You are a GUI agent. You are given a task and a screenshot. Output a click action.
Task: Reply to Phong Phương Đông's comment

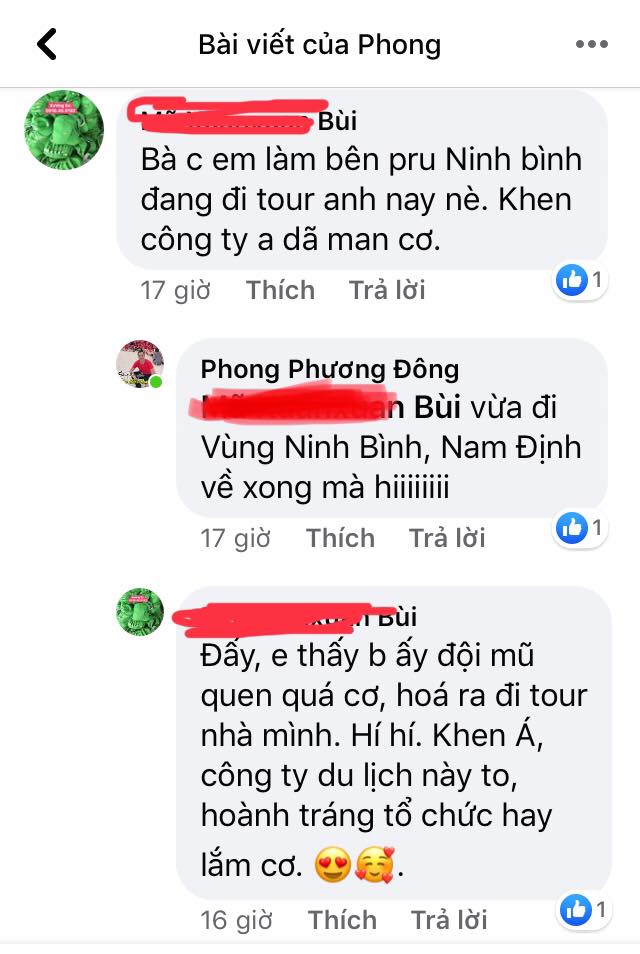447,538
